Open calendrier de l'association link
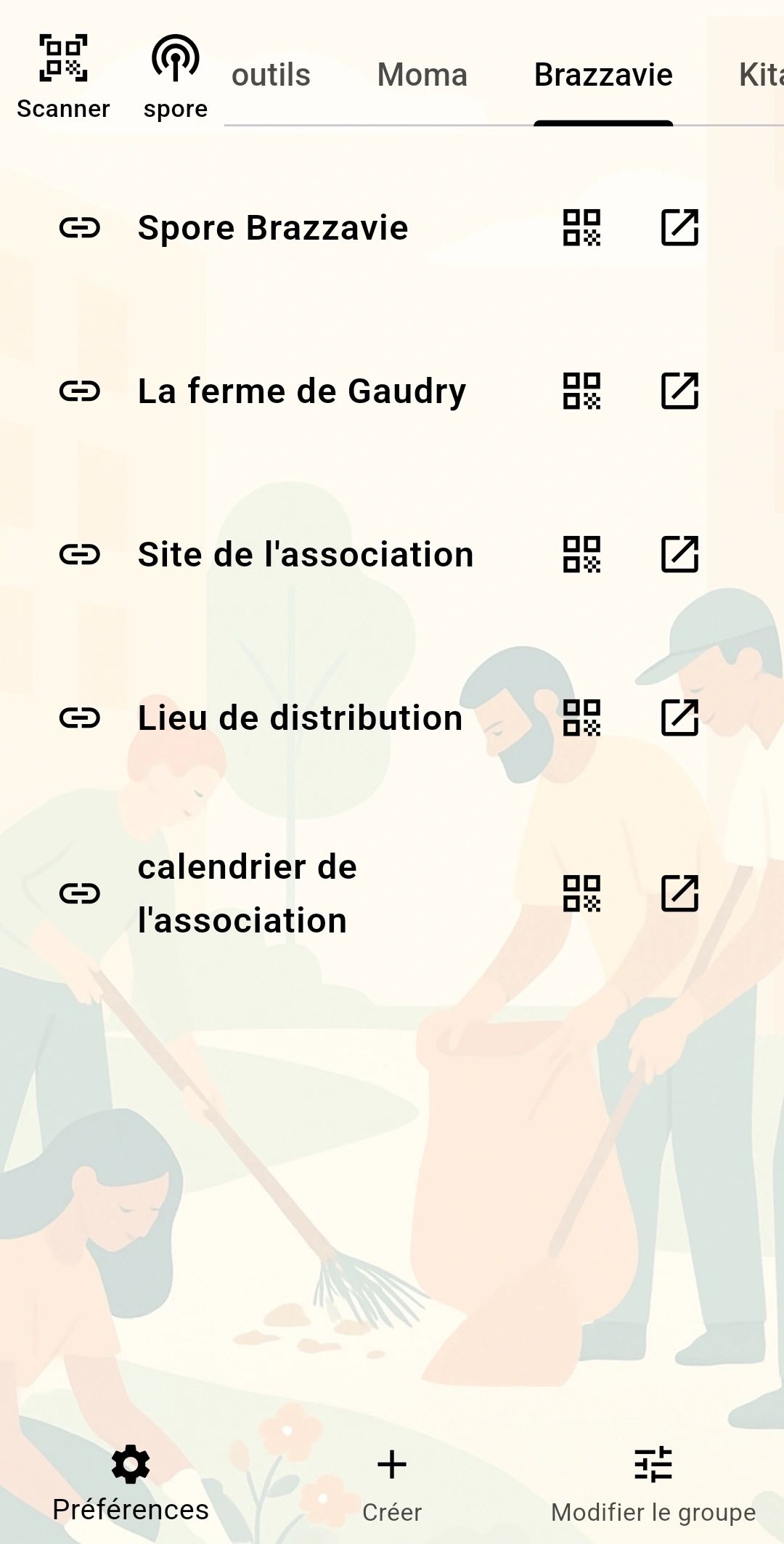Screen dimensions: 784x1544 [x=247, y=893]
